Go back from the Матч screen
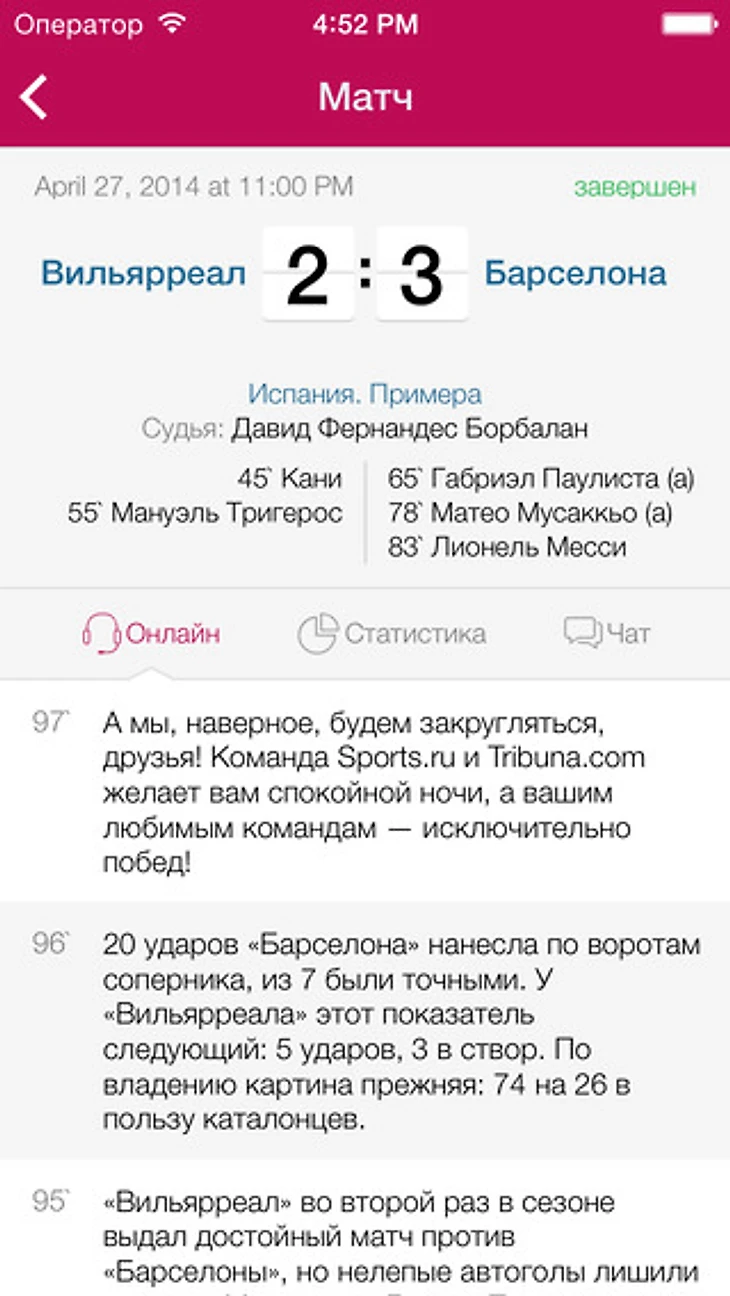This screenshot has width=730, height=1296. 34,98
